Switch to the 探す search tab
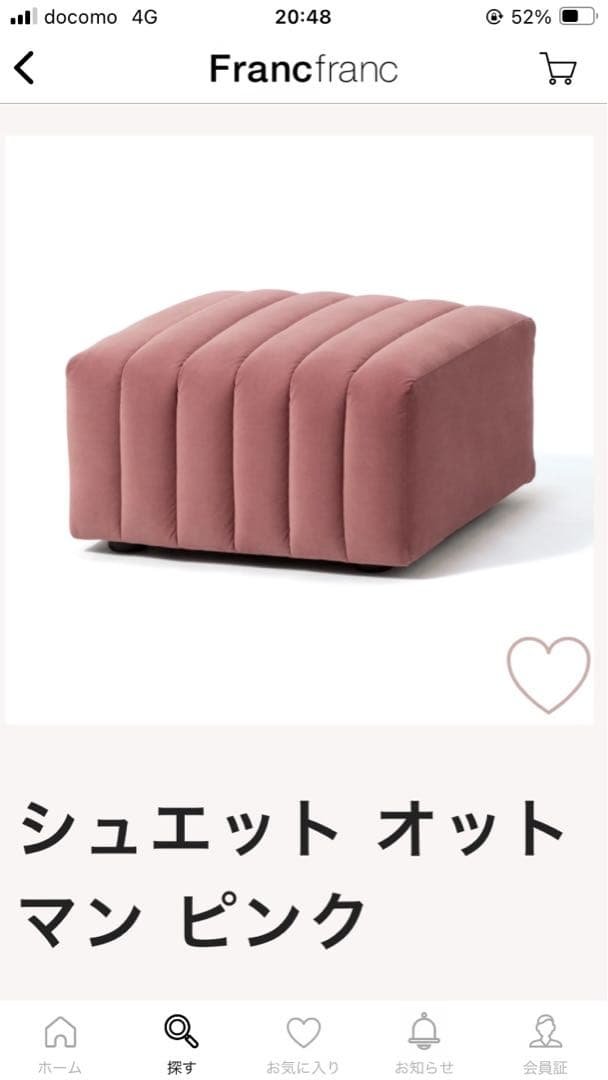 (x=181, y=1043)
